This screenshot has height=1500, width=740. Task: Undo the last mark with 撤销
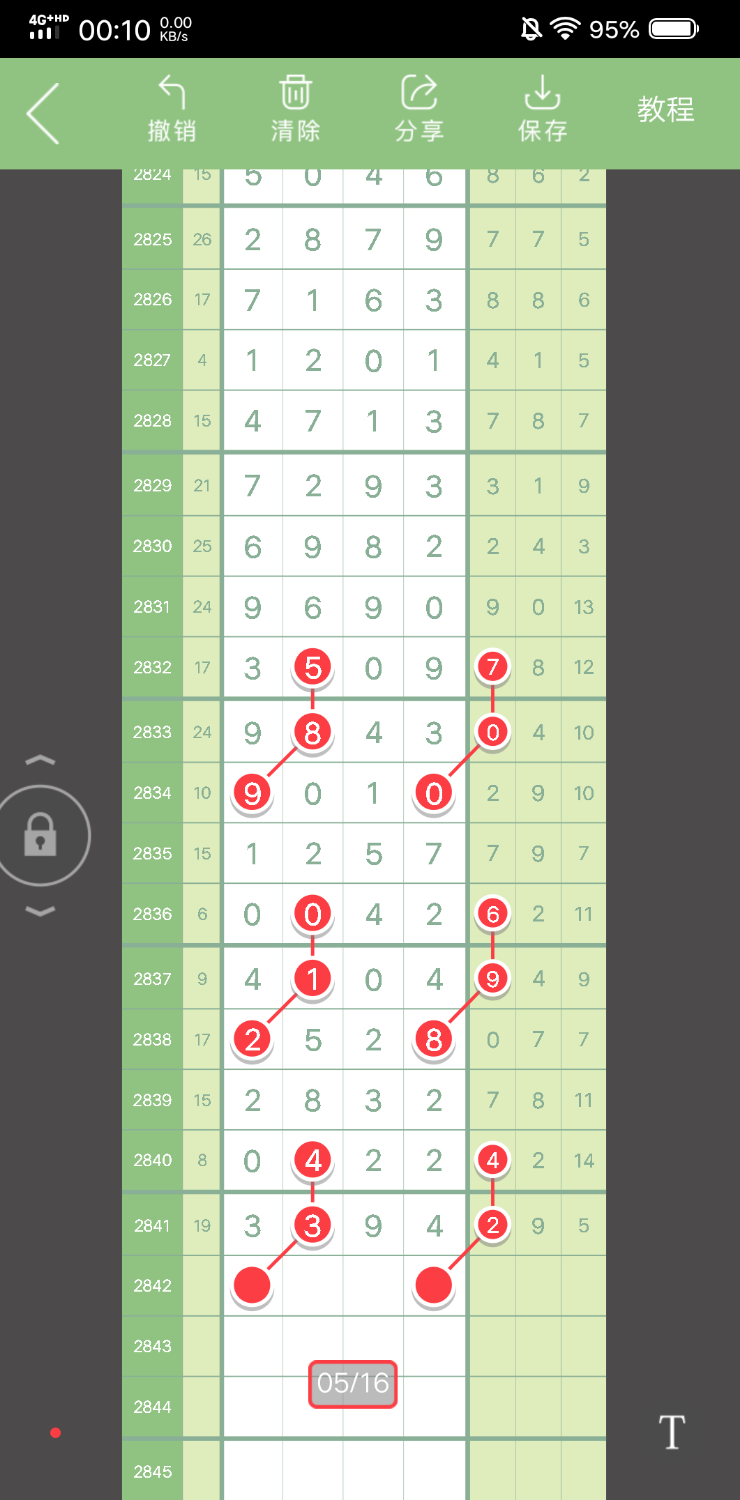tap(172, 109)
